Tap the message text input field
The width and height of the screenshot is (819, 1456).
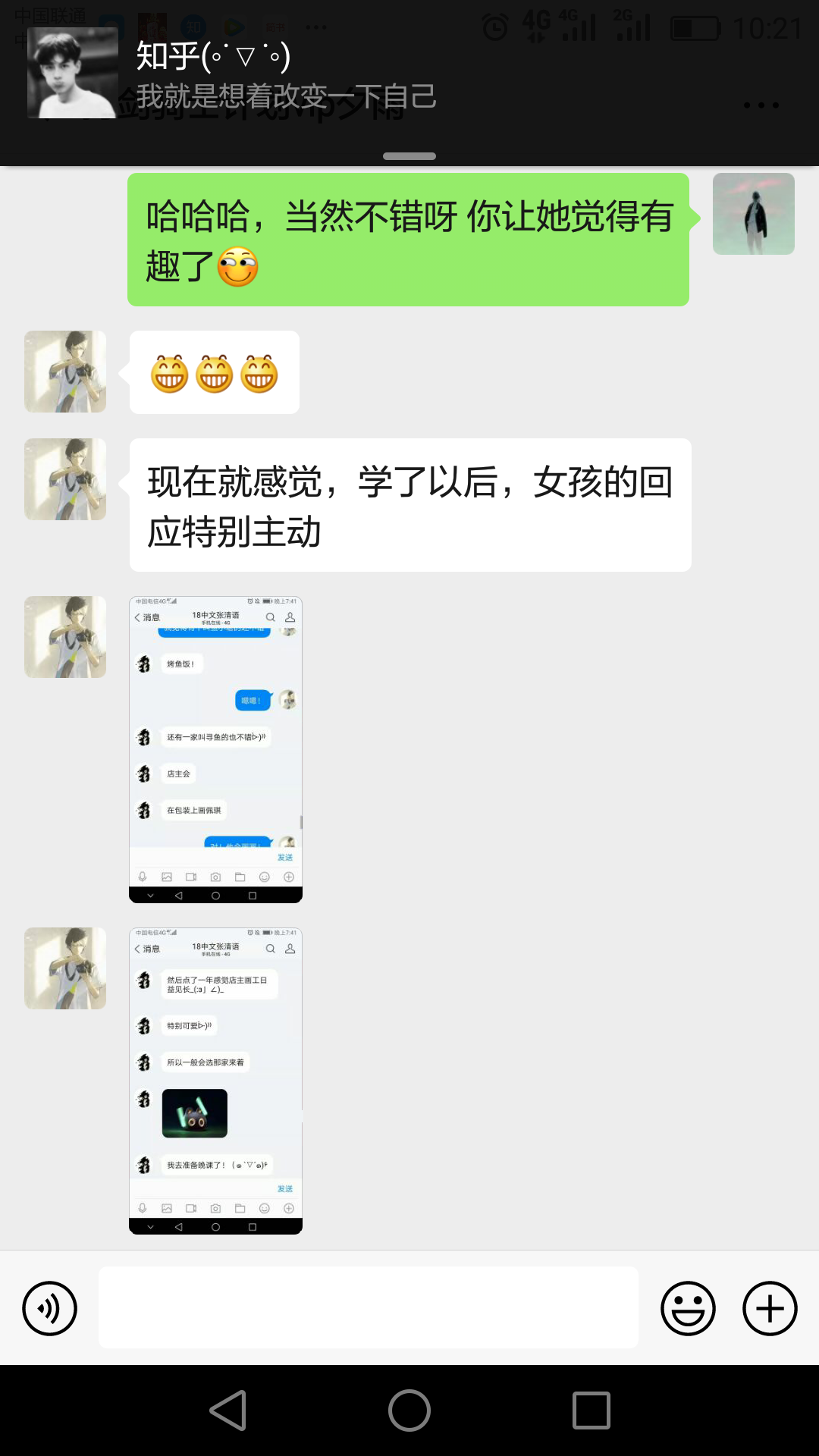pos(369,1307)
